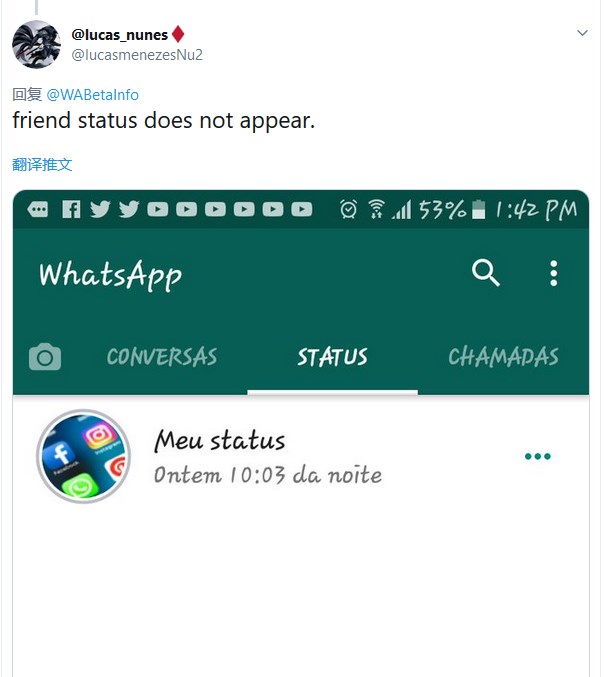The width and height of the screenshot is (605, 677).
Task: Open the @WABetaInfo mention link
Action: tap(93, 95)
